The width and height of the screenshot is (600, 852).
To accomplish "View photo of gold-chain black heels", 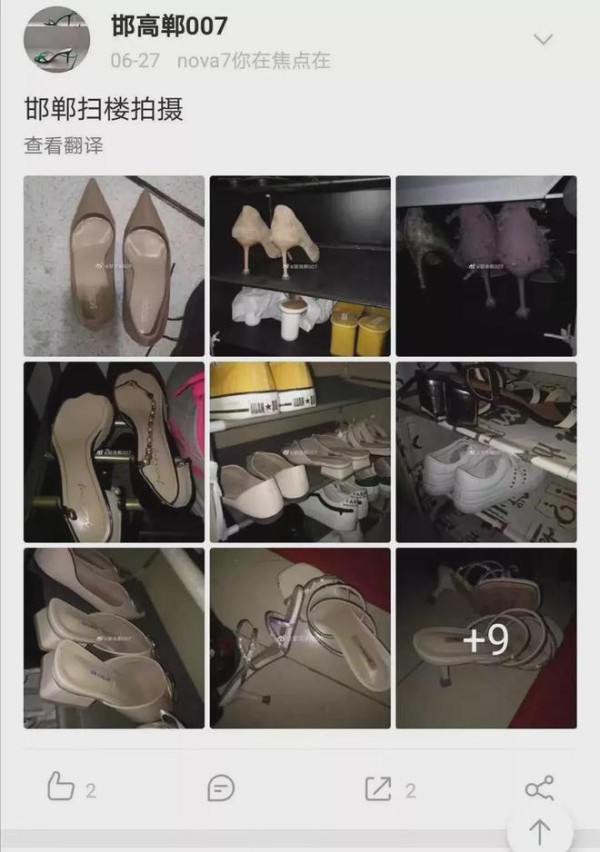I will pos(114,452).
